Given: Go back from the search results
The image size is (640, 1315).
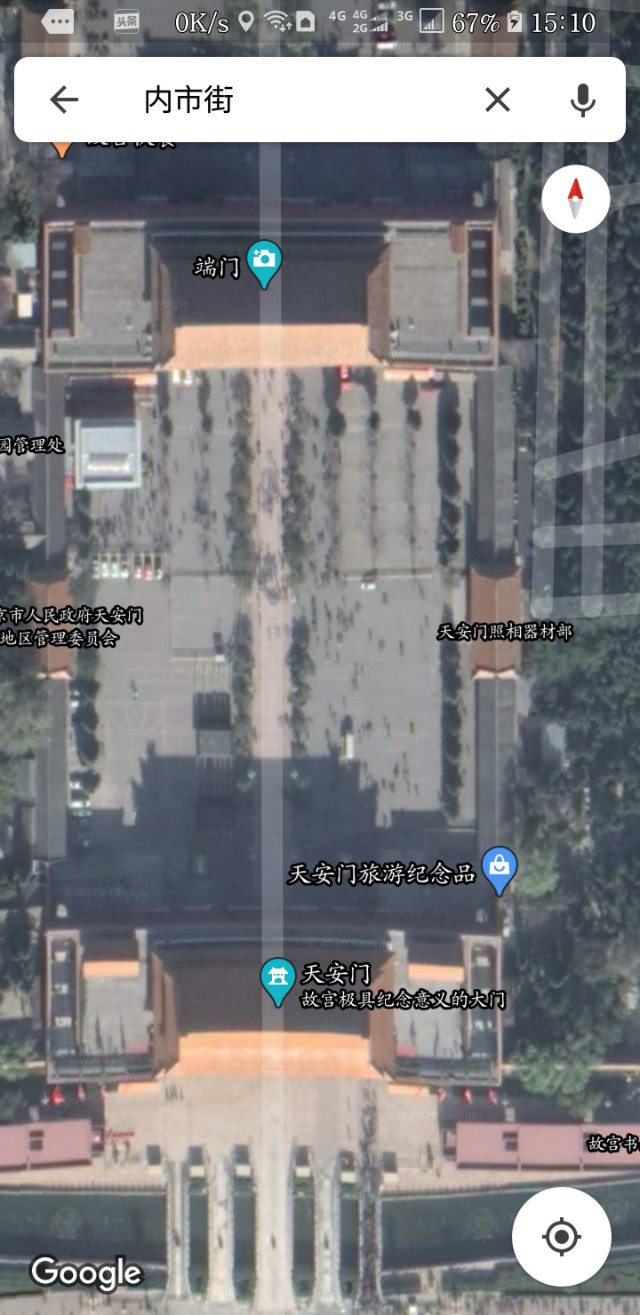Looking at the screenshot, I should (64, 99).
